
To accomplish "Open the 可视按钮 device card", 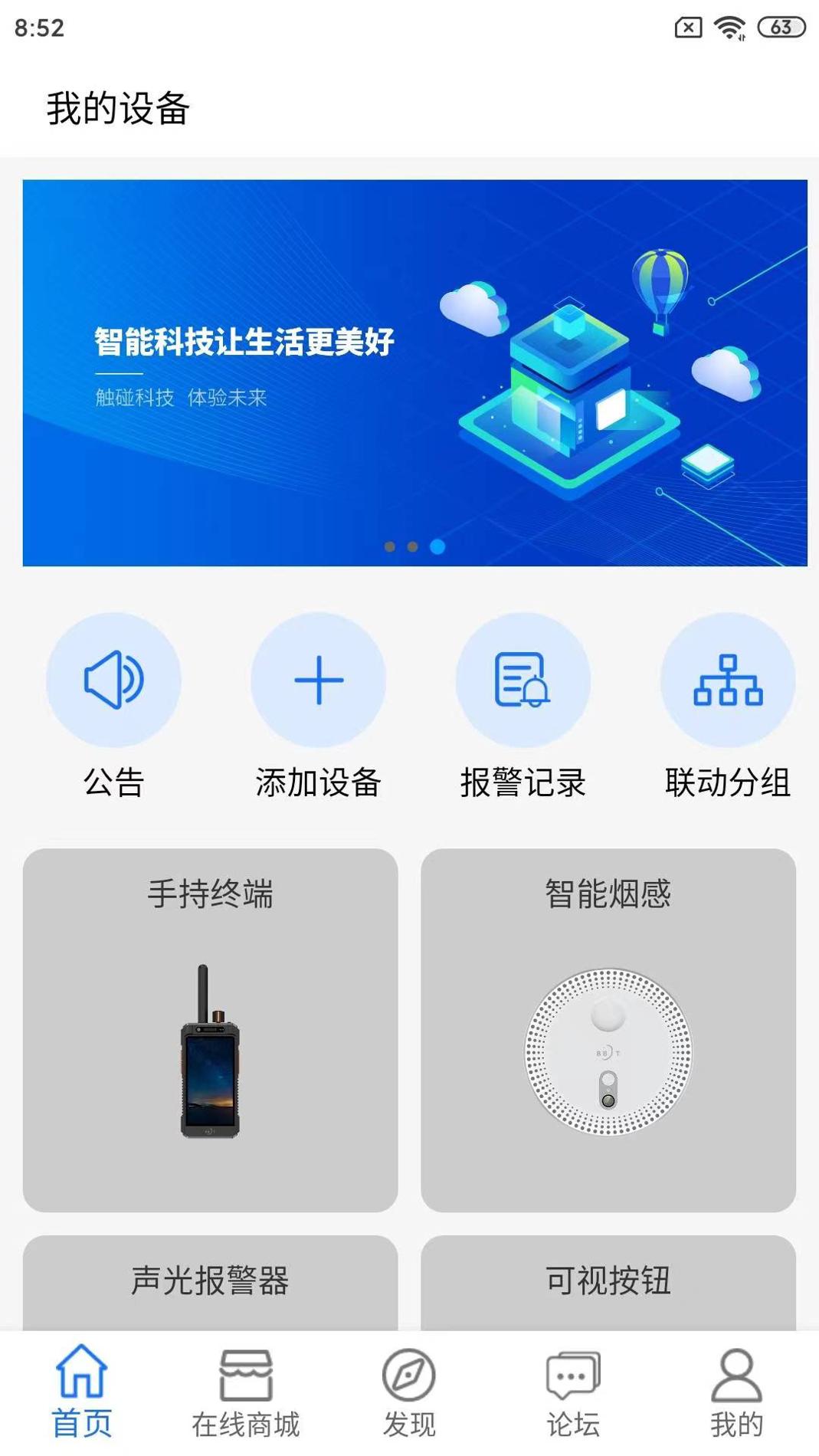I will tap(608, 1282).
